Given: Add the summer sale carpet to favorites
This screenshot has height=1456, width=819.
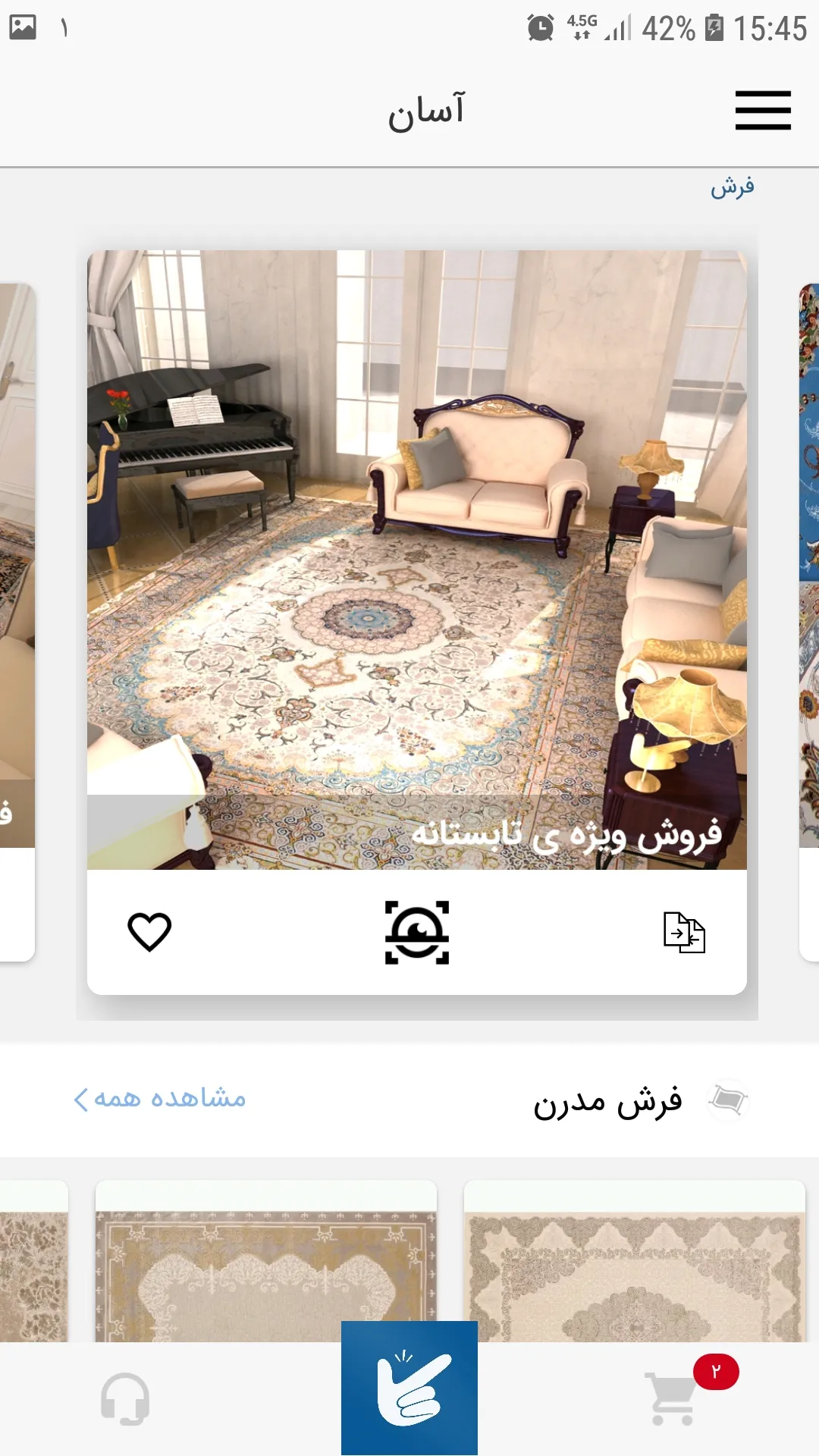Looking at the screenshot, I should pos(149,932).
